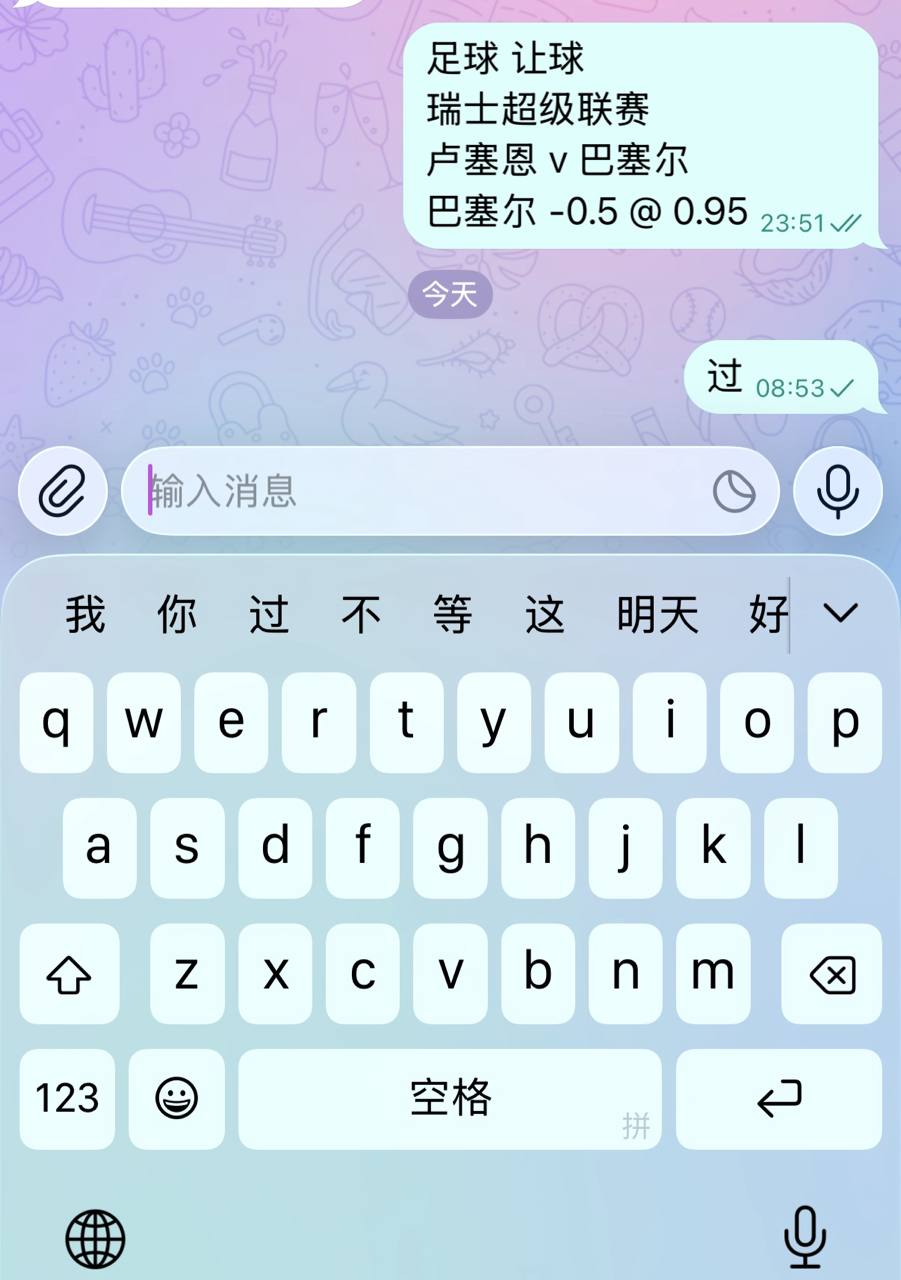Tap the paperclip attach icon
Viewport: 901px width, 1280px height.
62,492
